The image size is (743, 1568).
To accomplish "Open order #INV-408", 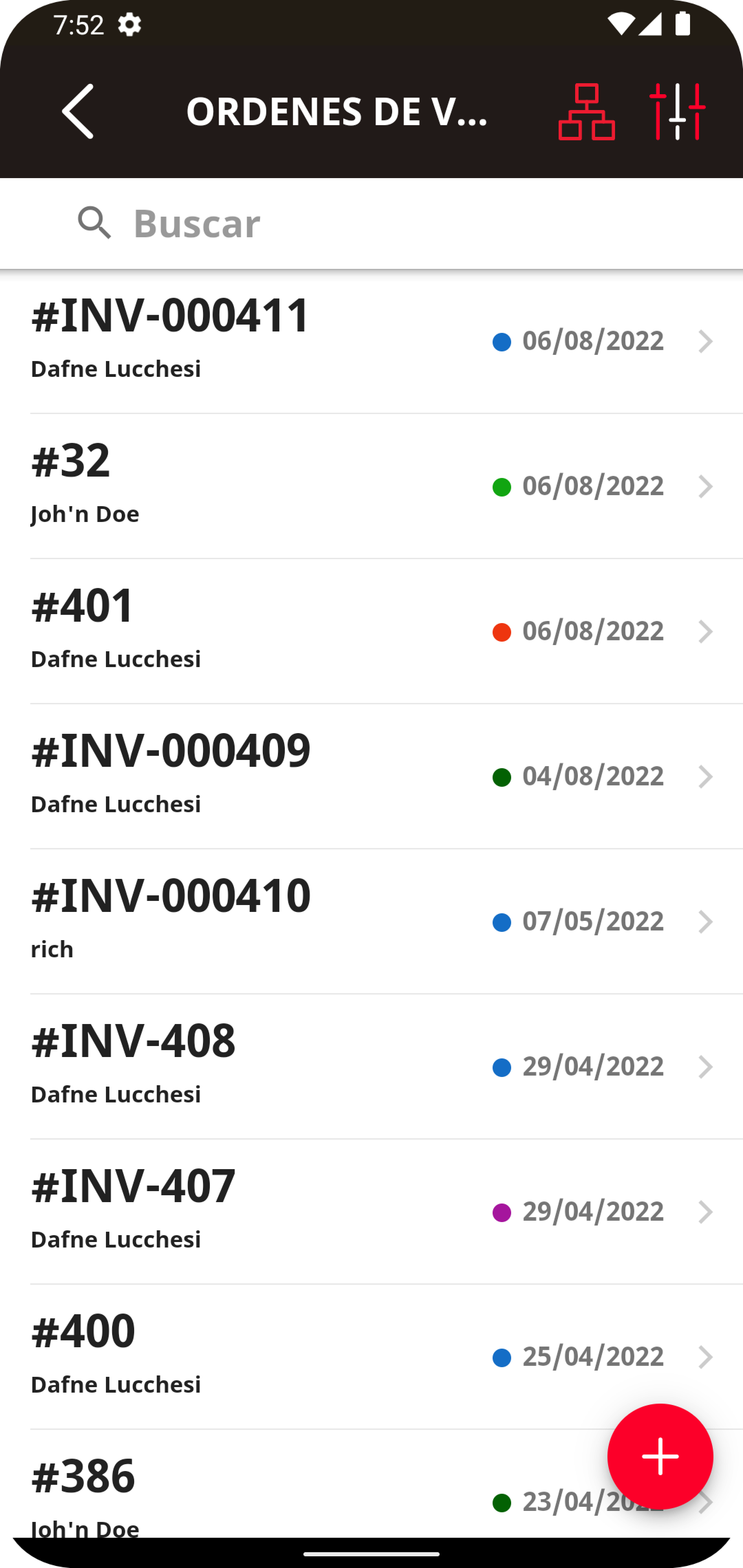I will pyautogui.click(x=371, y=1066).
